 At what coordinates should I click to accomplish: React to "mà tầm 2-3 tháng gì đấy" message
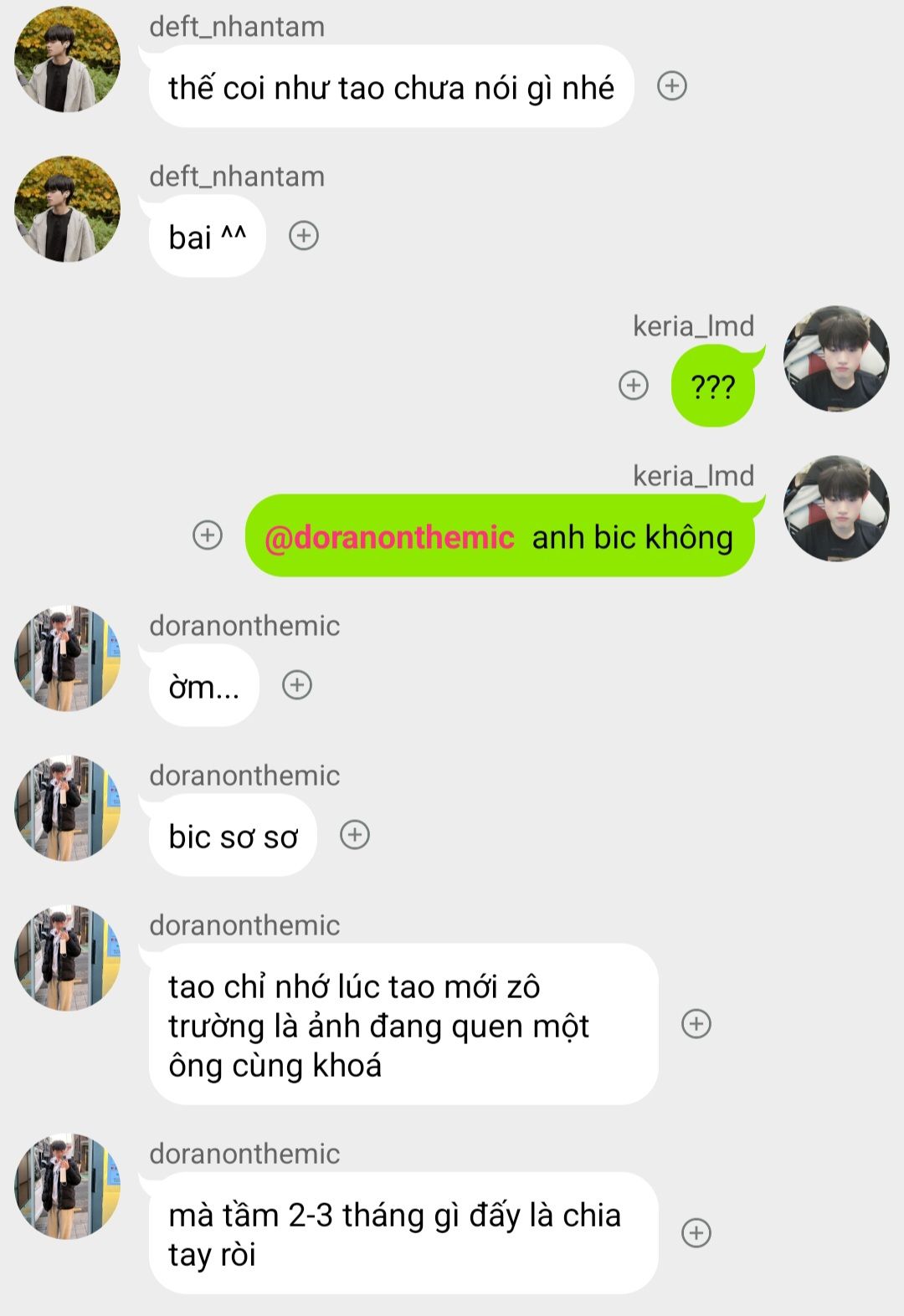click(x=696, y=1233)
